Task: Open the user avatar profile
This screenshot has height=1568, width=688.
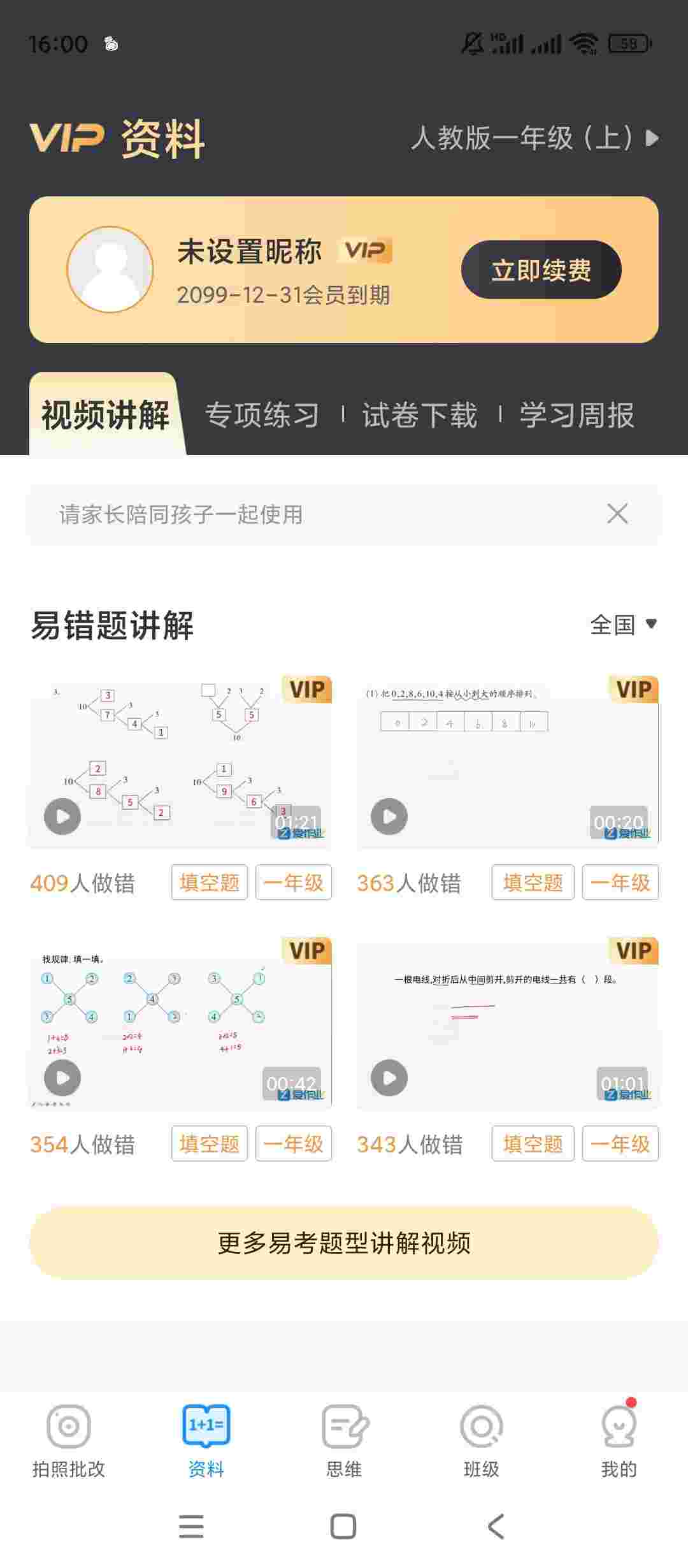Action: pos(110,270)
